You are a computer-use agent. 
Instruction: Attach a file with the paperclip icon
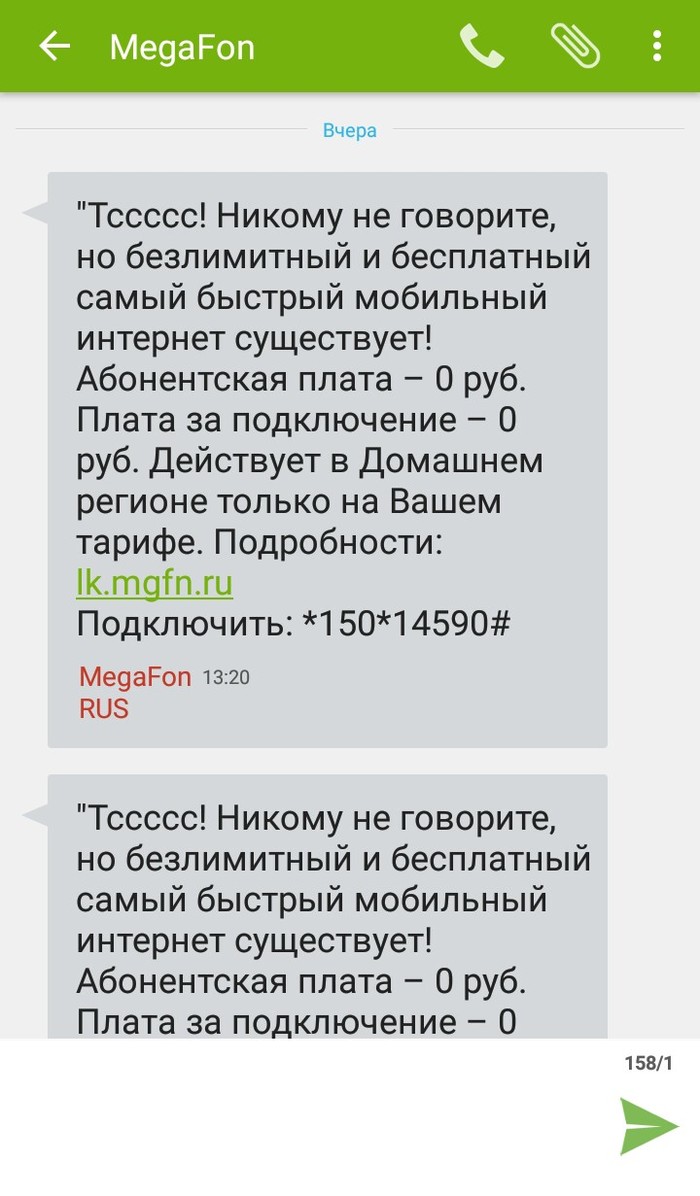tap(575, 46)
